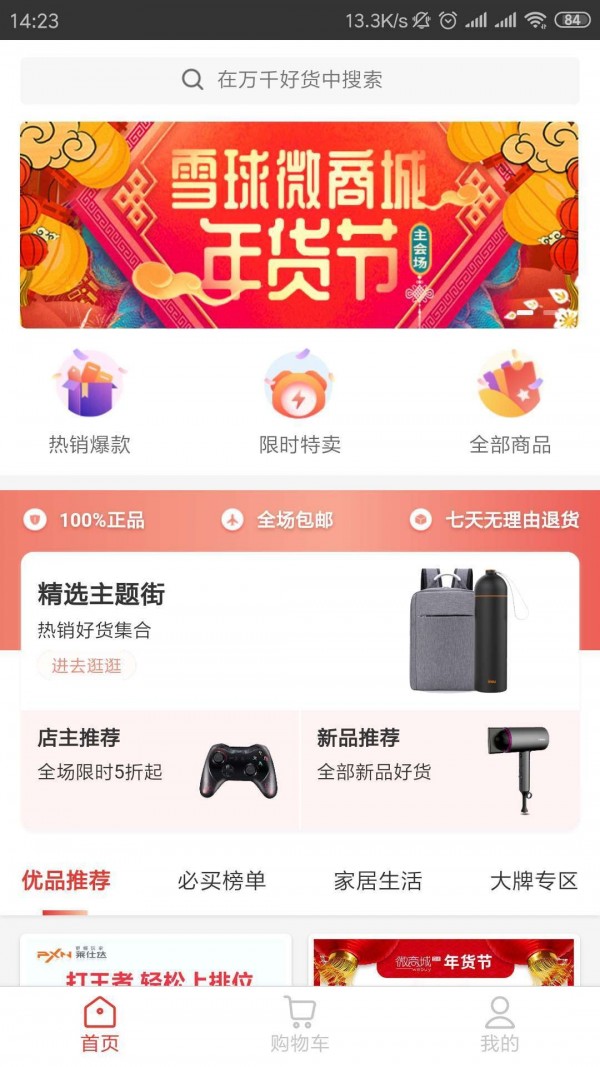The width and height of the screenshot is (600, 1067).
Task: Open the 购物车 shopping cart tab
Action: (300, 1025)
